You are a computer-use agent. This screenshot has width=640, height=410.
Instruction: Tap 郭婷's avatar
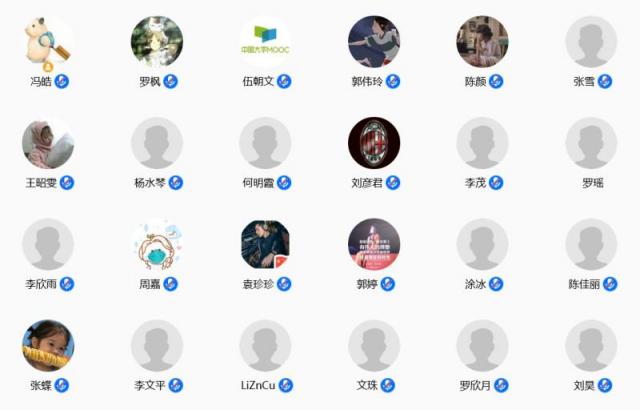(374, 245)
